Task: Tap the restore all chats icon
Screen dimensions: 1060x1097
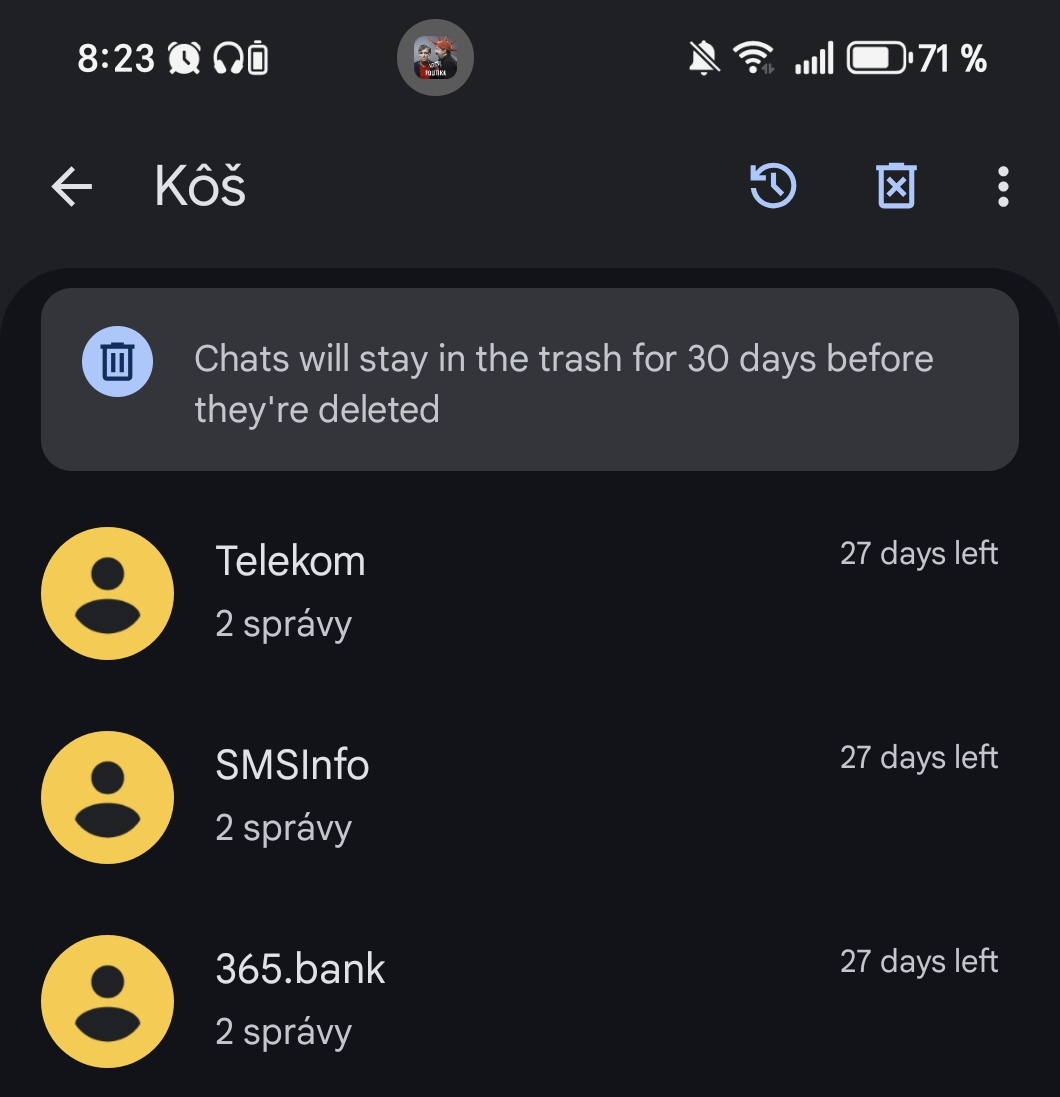Action: coord(773,187)
